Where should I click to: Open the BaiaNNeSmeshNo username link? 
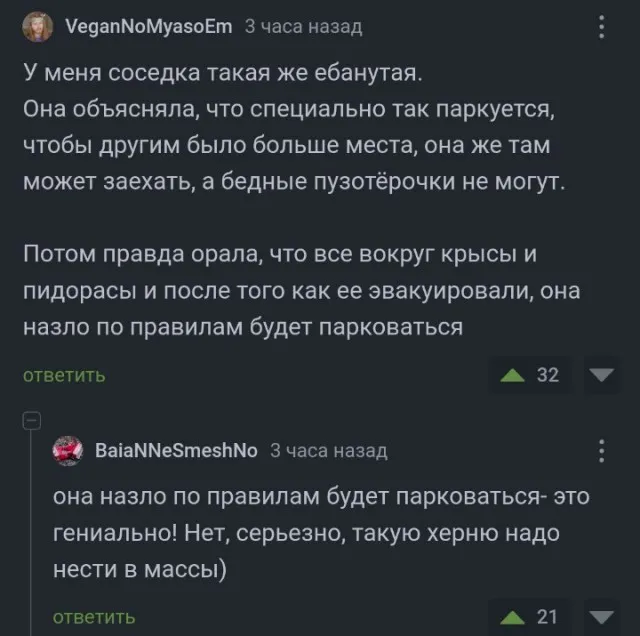[x=174, y=451]
